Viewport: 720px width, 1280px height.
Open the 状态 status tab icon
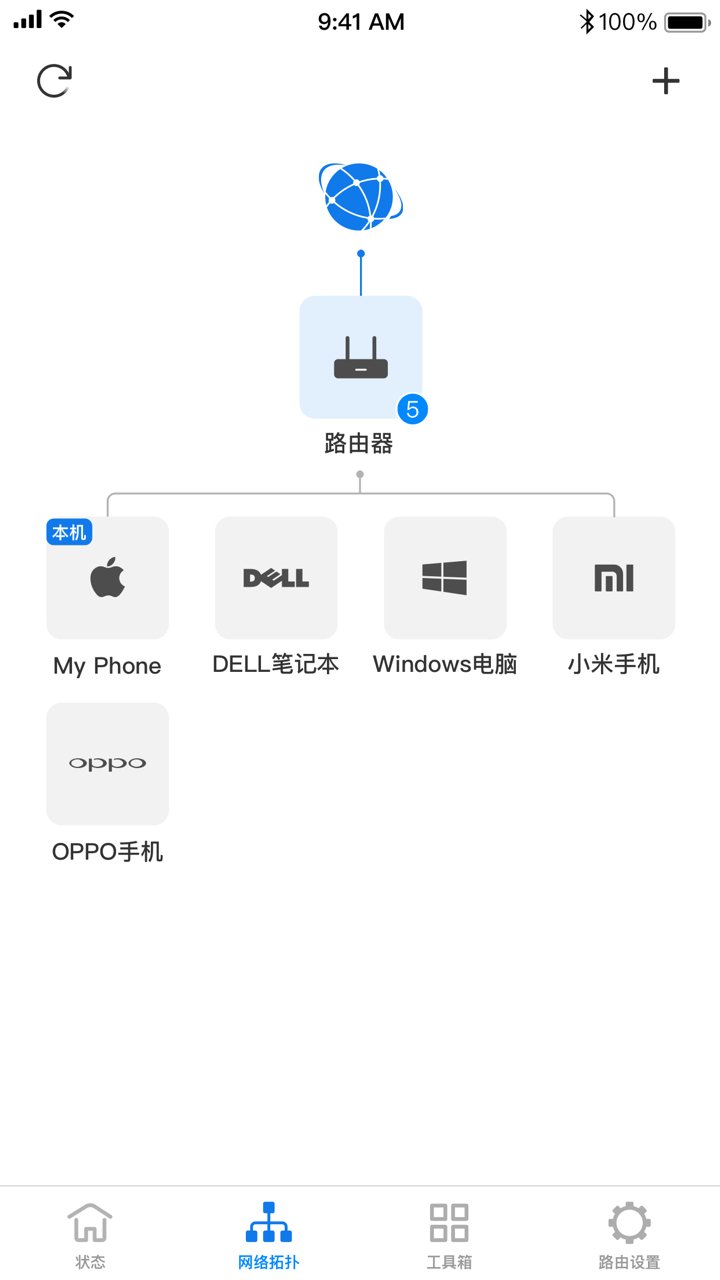[x=90, y=1222]
